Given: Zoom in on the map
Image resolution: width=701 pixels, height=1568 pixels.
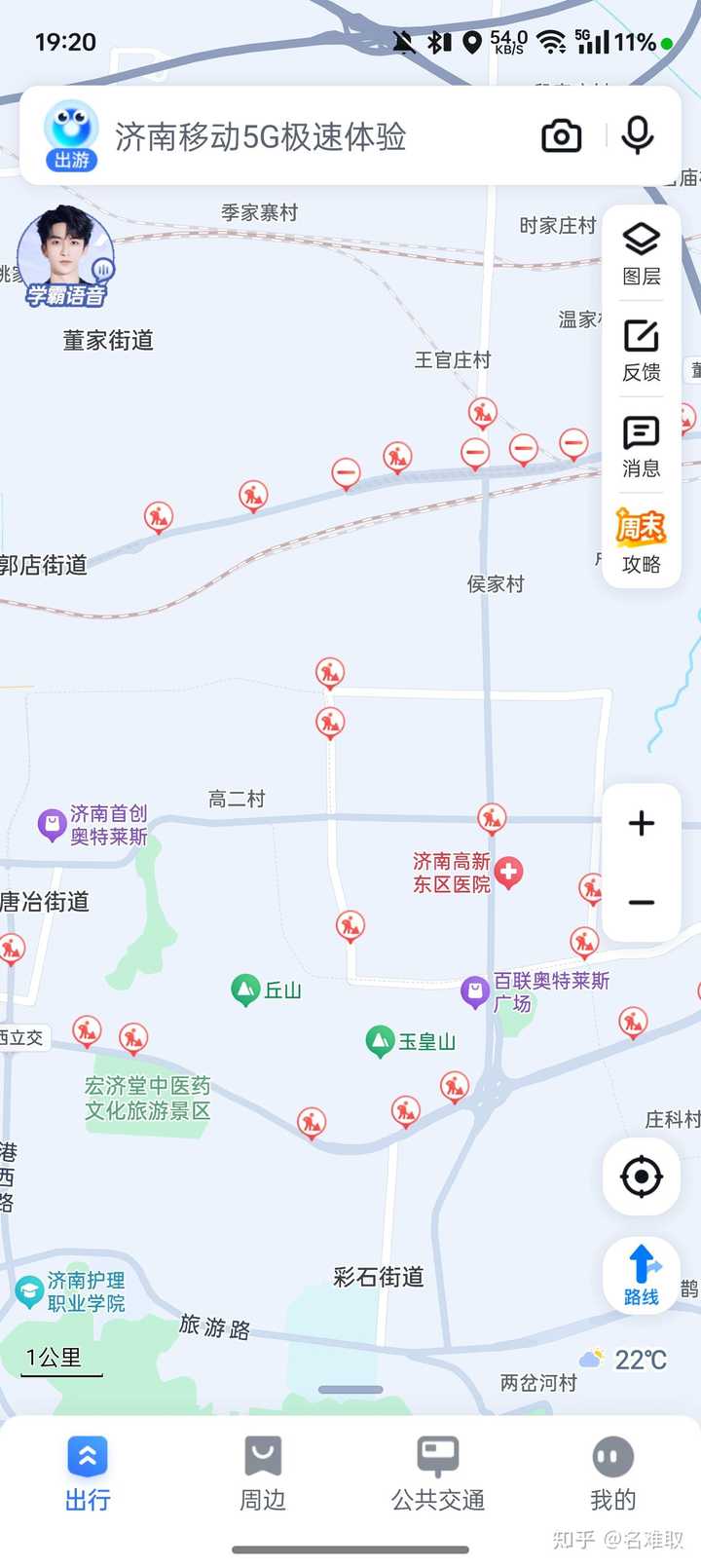Looking at the screenshot, I should tap(642, 824).
